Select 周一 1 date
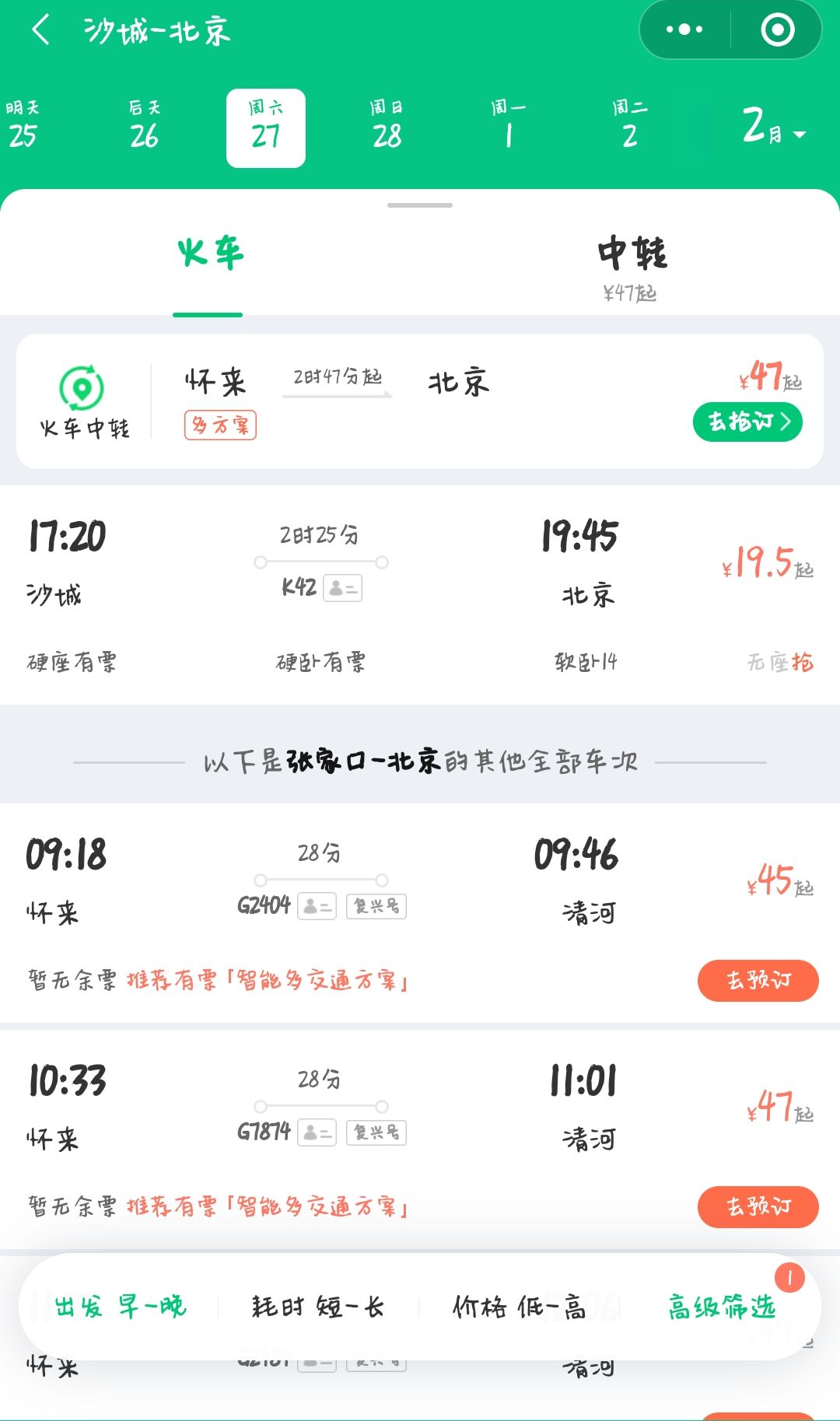The width and height of the screenshot is (840, 1421). (508, 126)
